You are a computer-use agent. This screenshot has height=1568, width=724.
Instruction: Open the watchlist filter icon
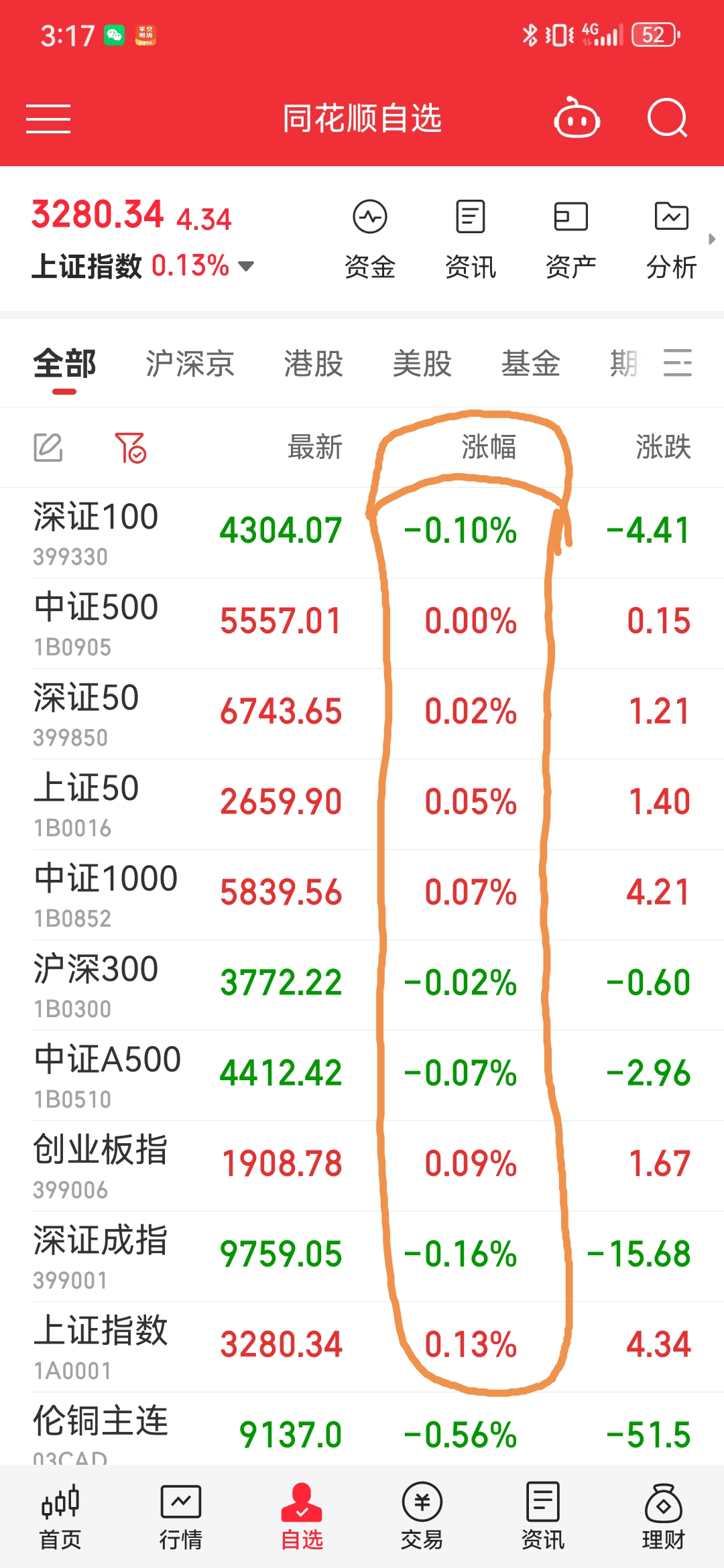pos(131,448)
